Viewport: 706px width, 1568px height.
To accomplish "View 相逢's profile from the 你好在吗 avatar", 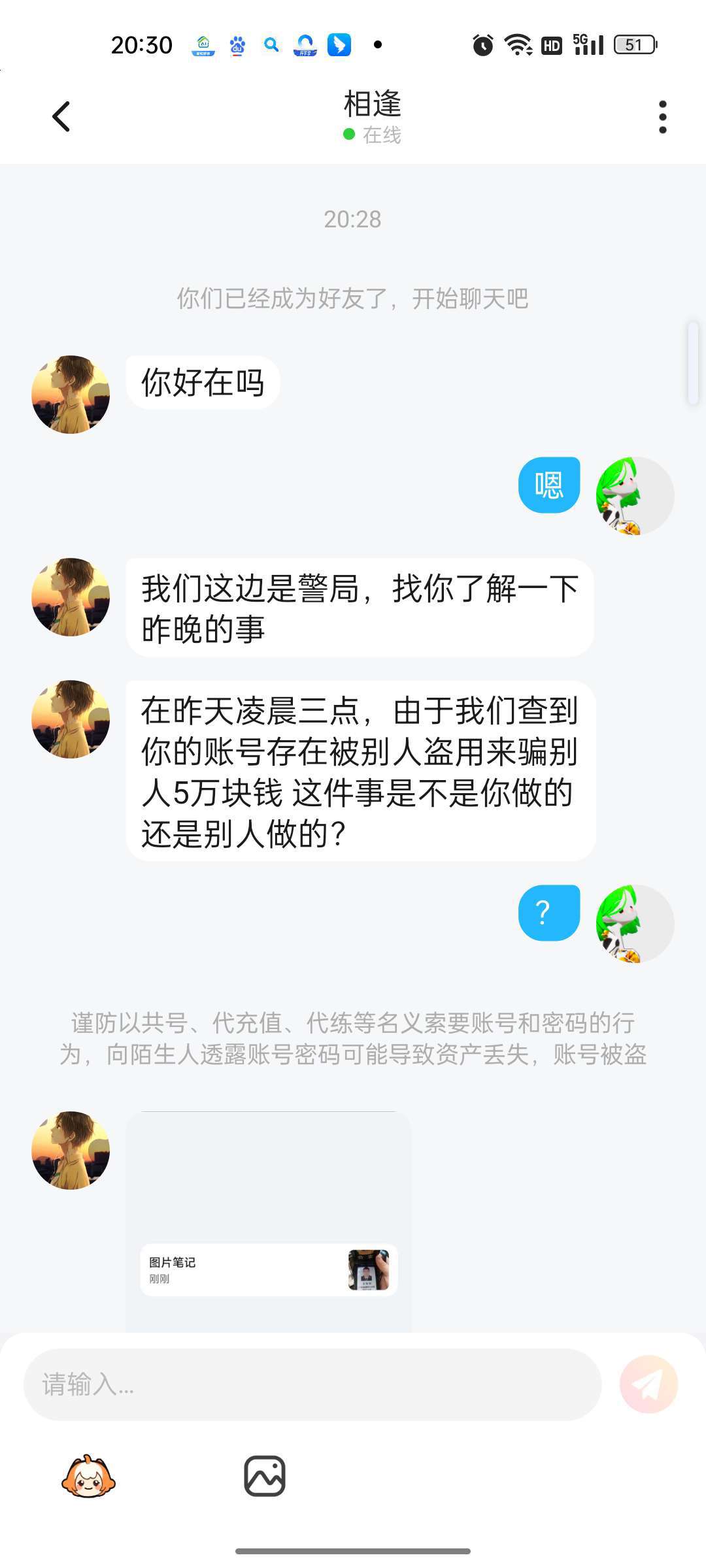I will click(71, 395).
